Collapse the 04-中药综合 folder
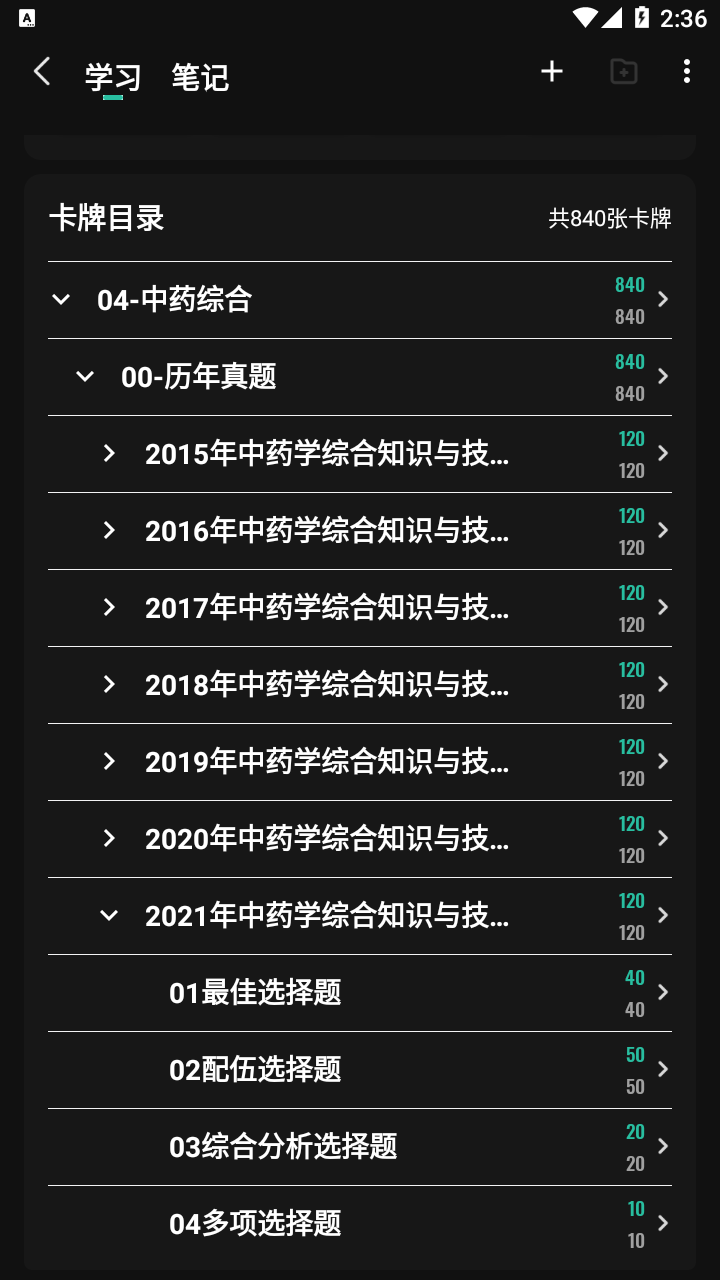This screenshot has width=720, height=1280. click(x=61, y=299)
